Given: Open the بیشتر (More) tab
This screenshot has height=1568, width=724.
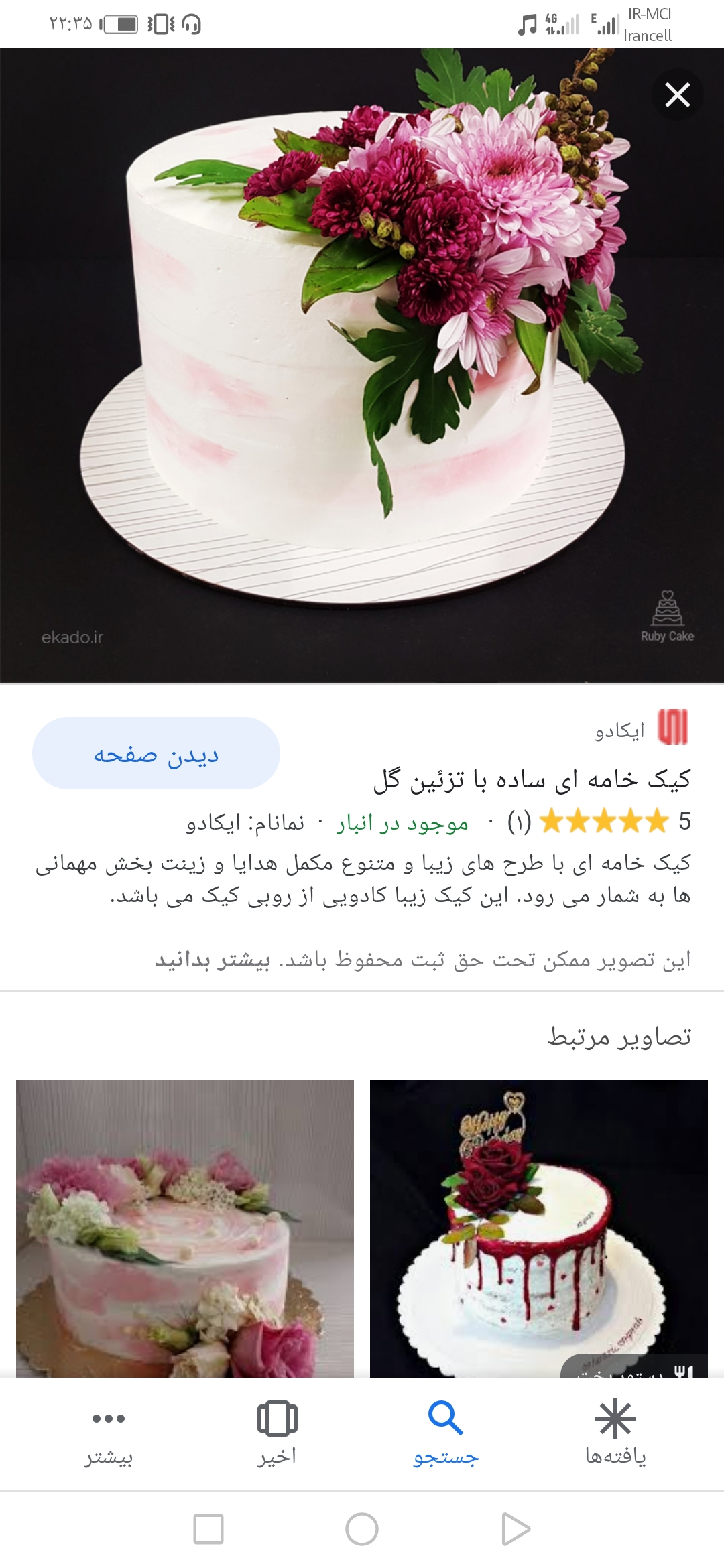Looking at the screenshot, I should point(109,1434).
